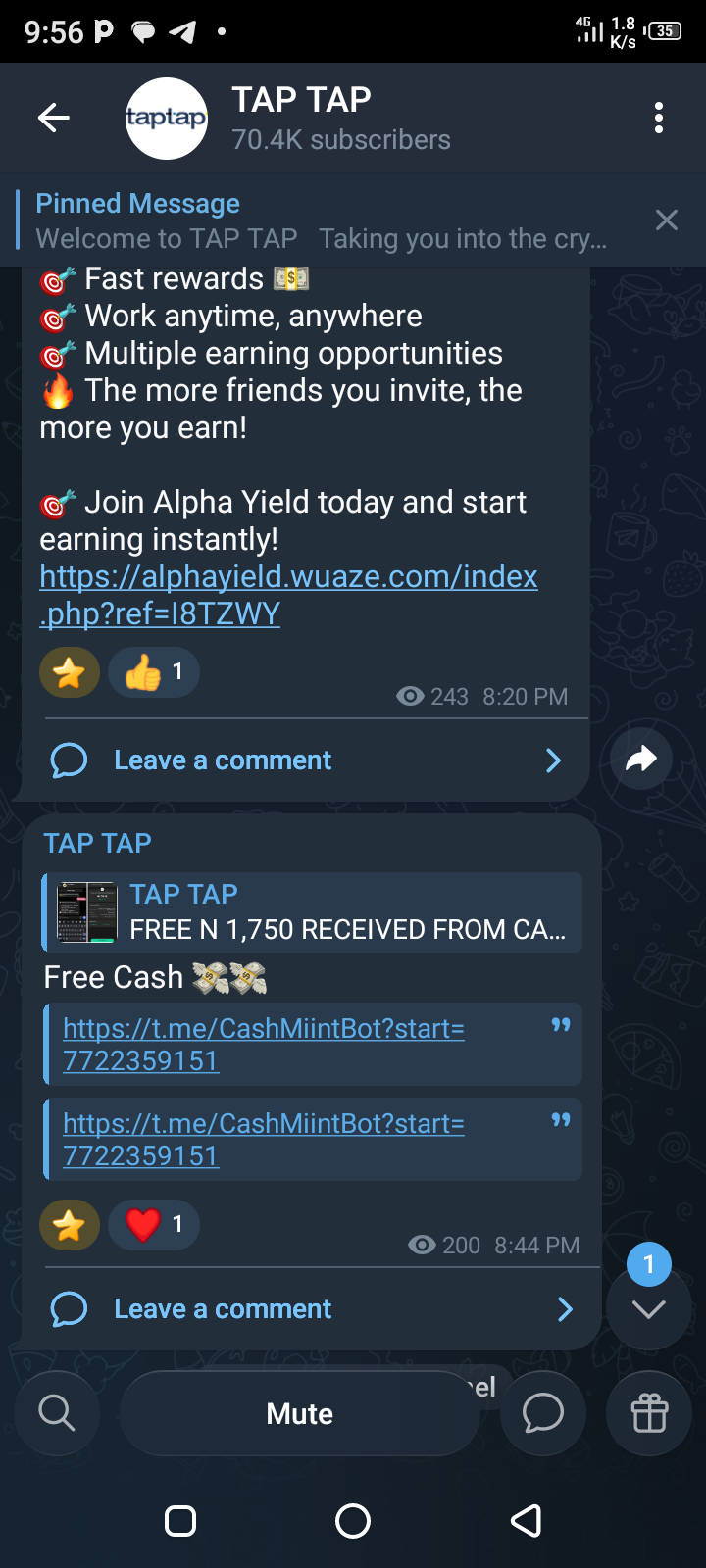Open the pinned welcome message
Image resolution: width=706 pixels, height=1568 pixels.
(x=324, y=221)
